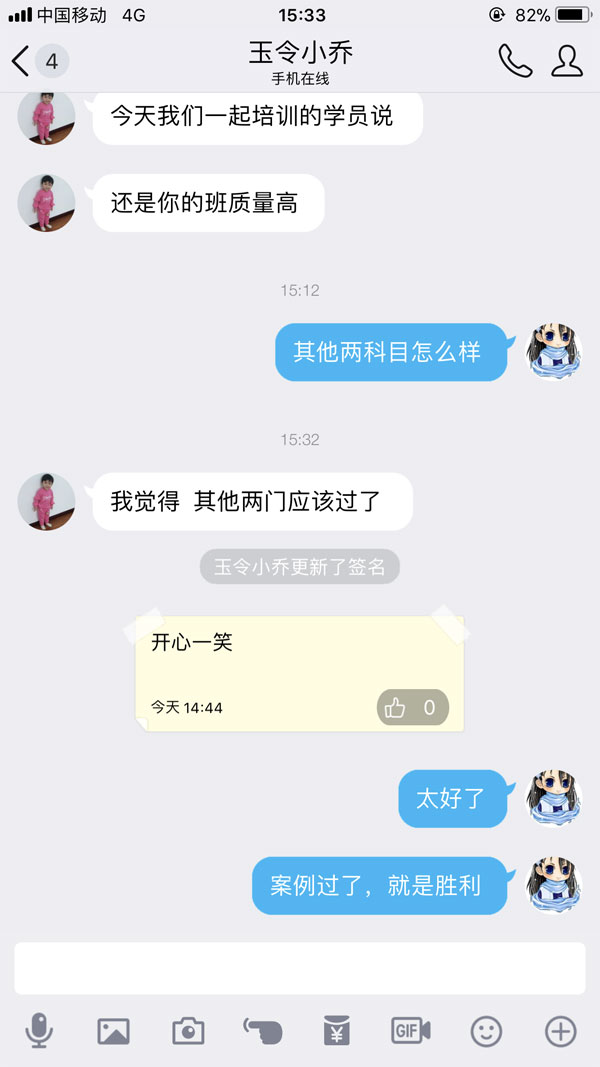Image resolution: width=600 pixels, height=1067 pixels.
Task: Send a red packet
Action: tap(337, 1031)
